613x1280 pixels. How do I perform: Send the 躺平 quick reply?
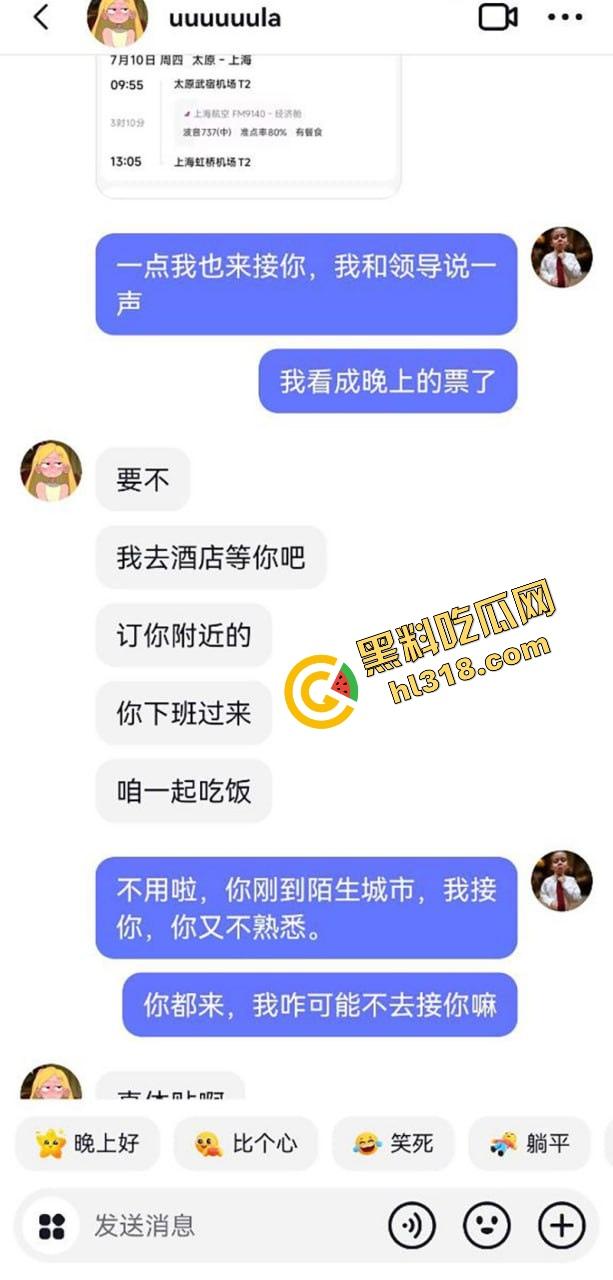pyautogui.click(x=530, y=1143)
